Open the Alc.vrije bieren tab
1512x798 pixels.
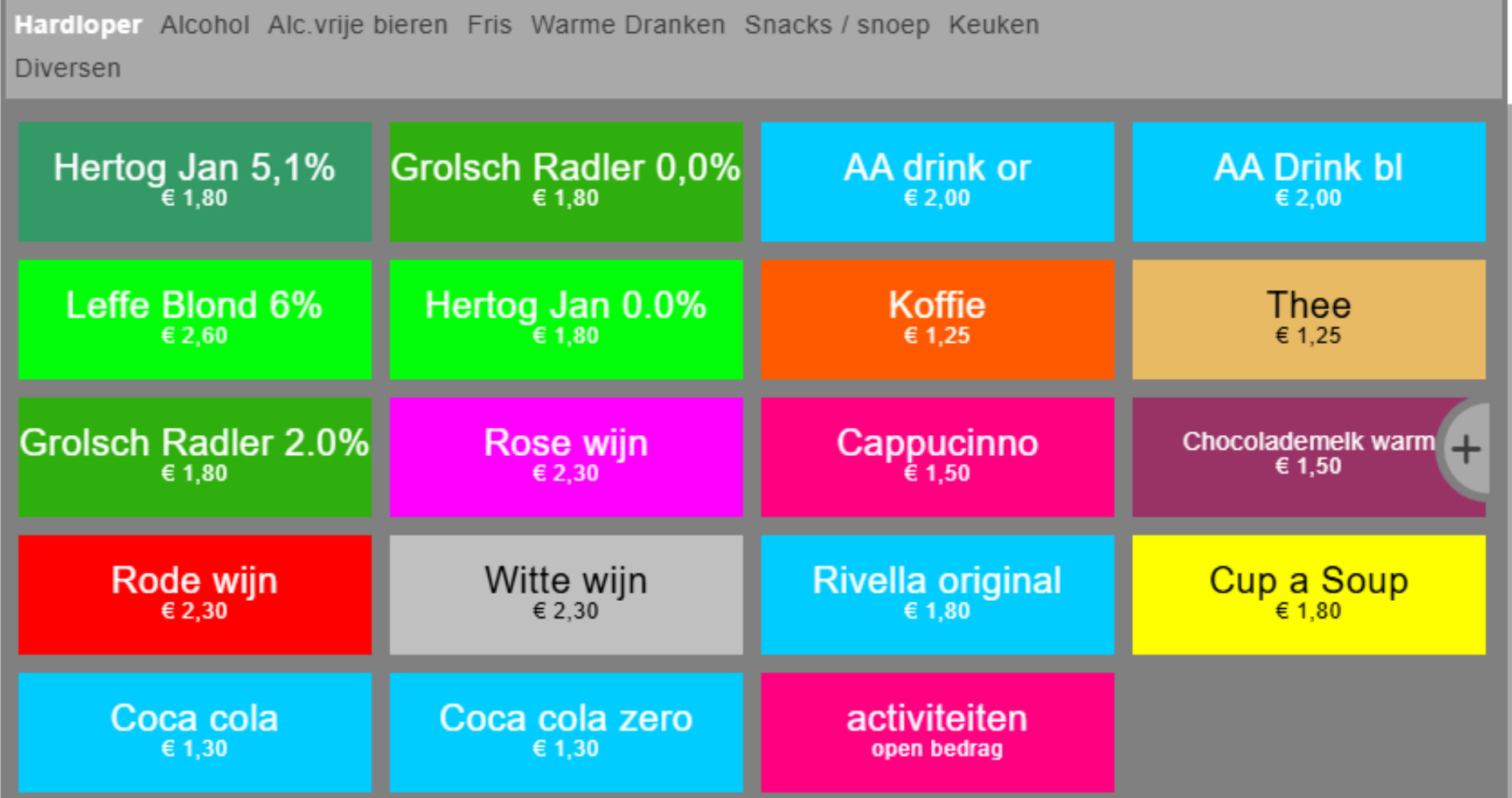357,25
